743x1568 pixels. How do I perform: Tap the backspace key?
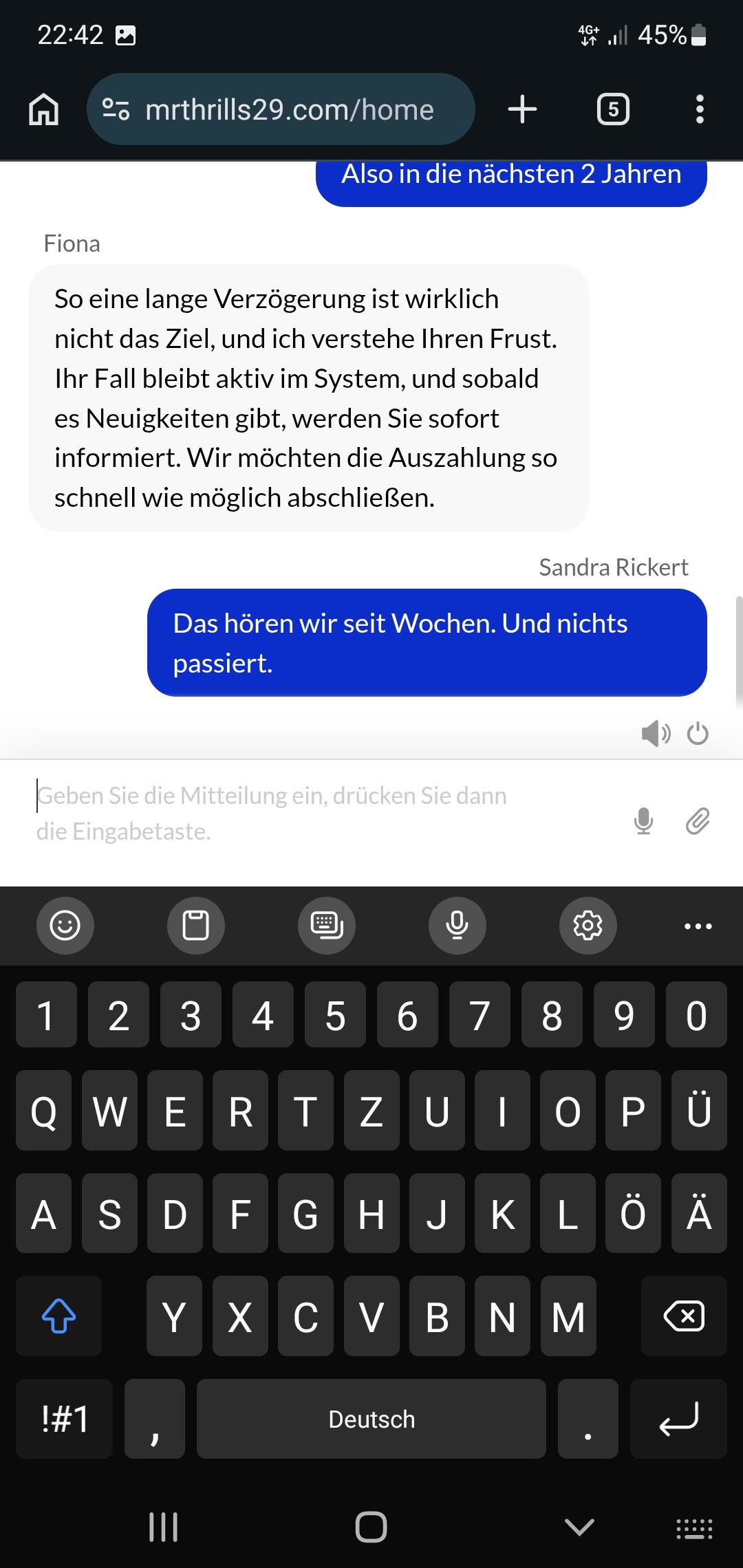pos(683,1316)
